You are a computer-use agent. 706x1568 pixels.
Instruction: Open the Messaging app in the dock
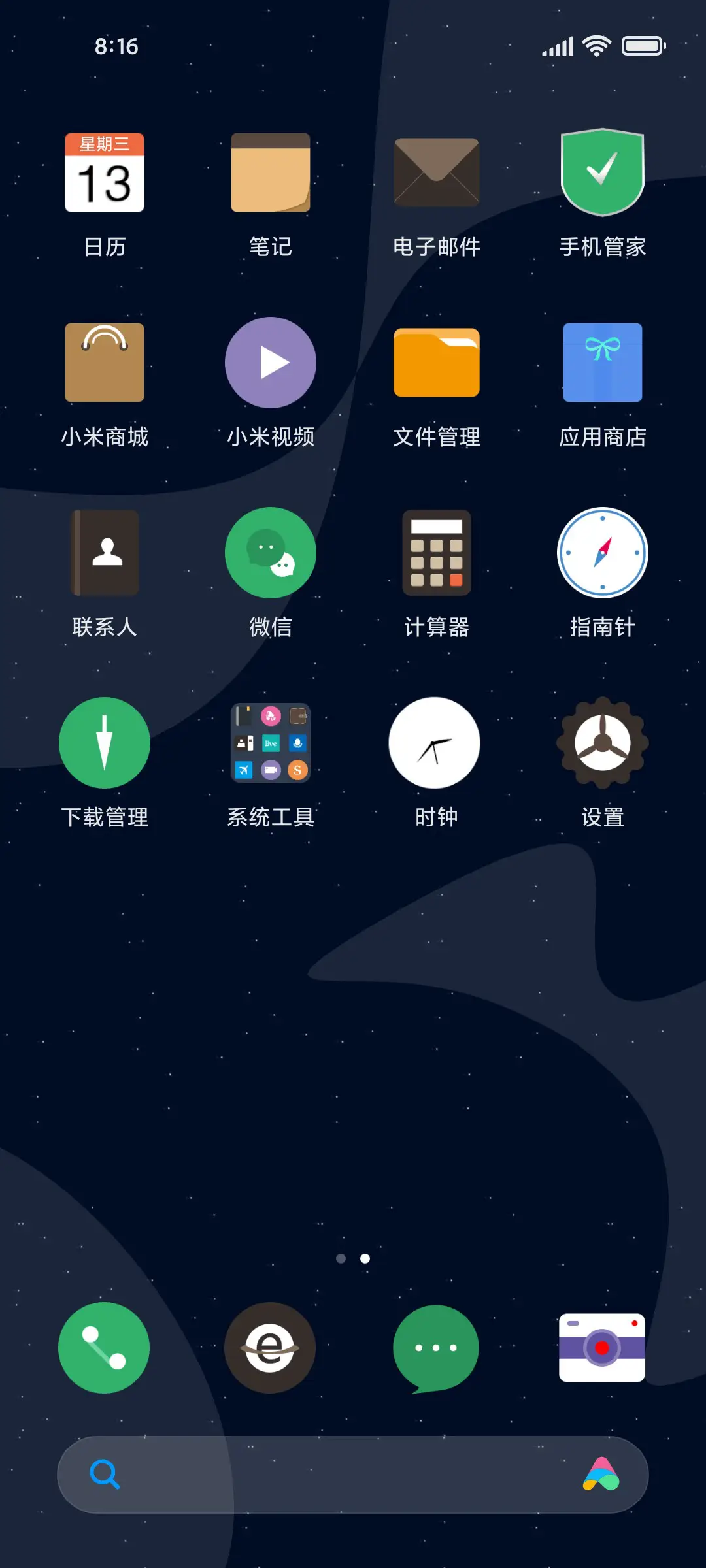(x=436, y=1347)
